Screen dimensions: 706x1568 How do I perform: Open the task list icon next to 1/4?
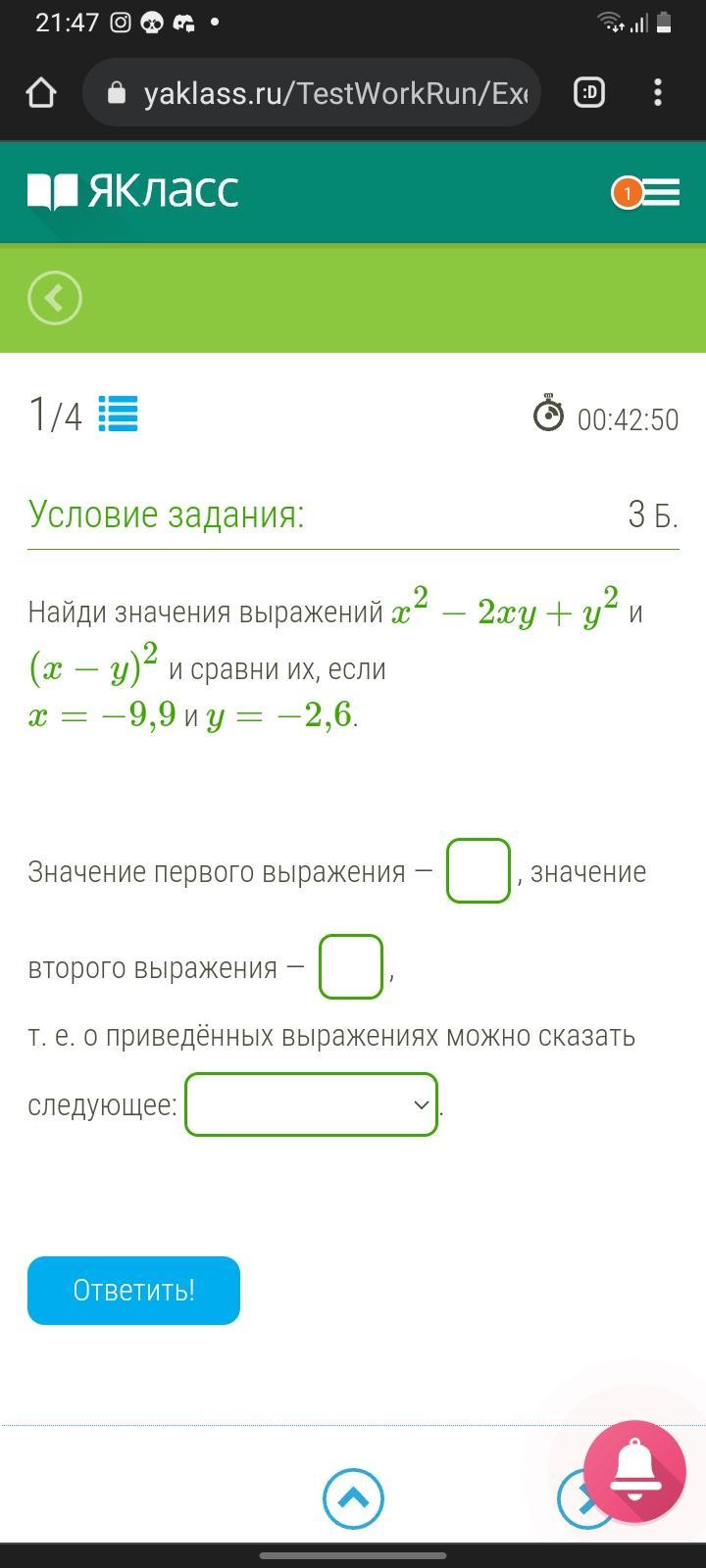pos(118,414)
